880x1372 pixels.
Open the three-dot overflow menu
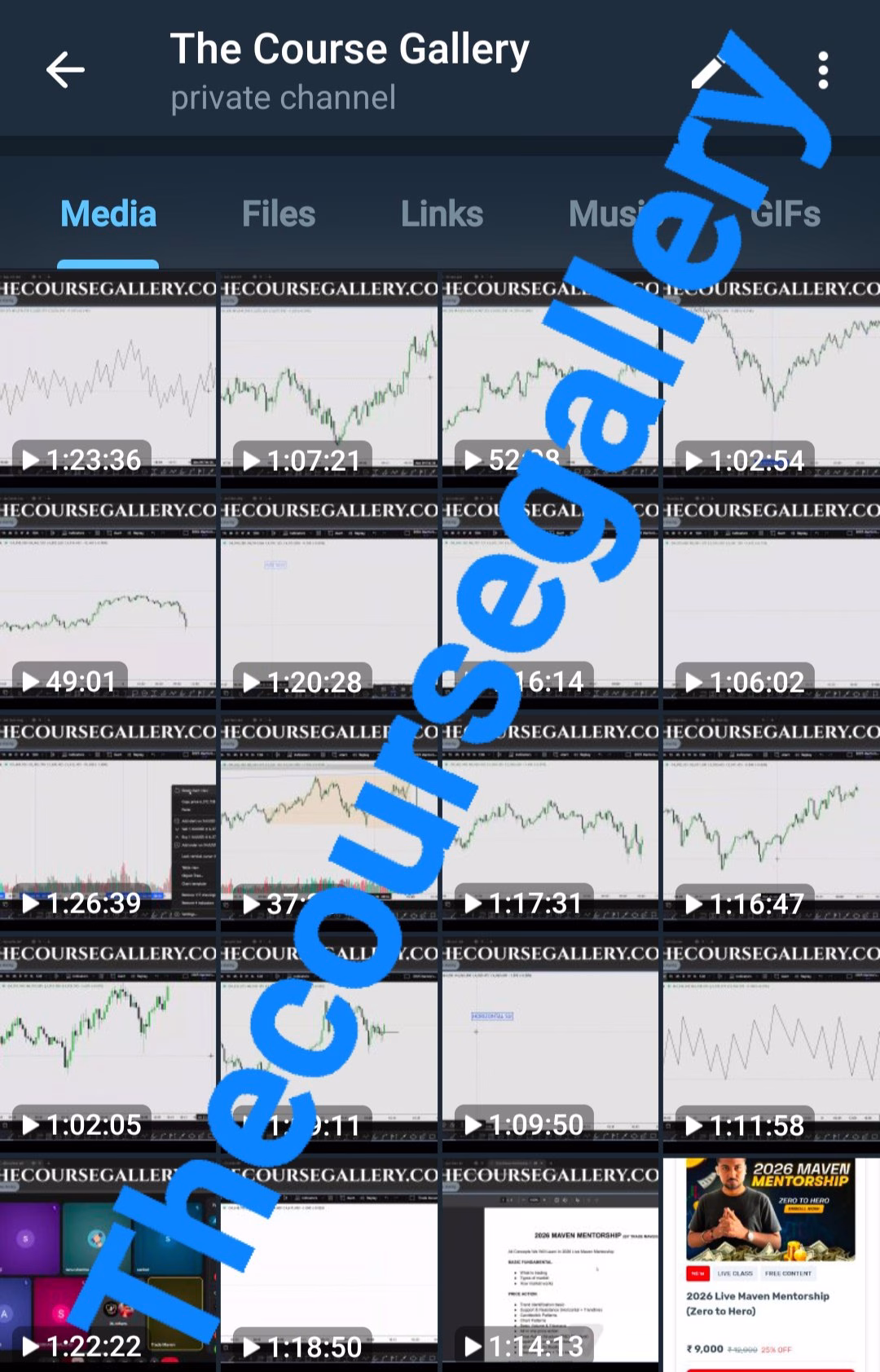pos(823,70)
